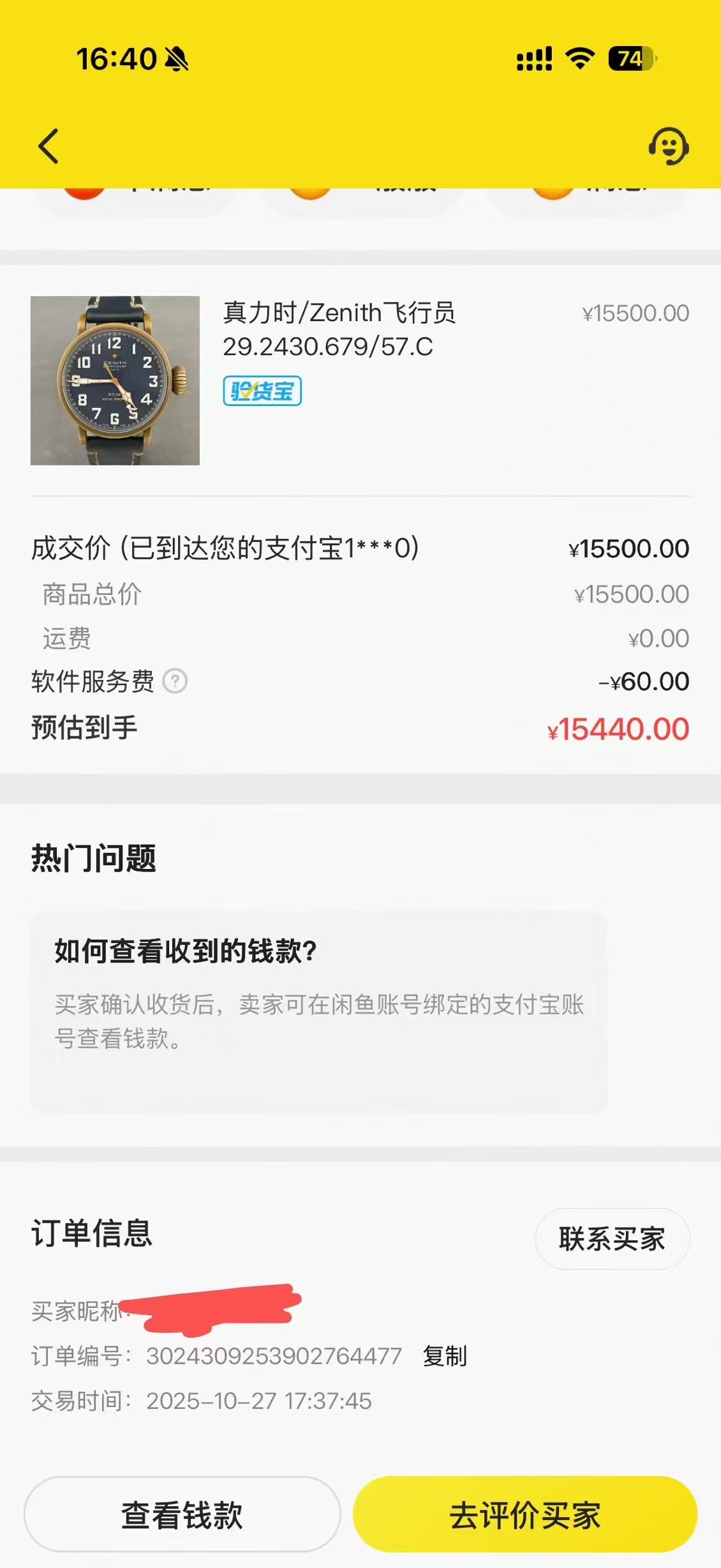
Task: Copy the order number with 复制
Action: point(445,1355)
